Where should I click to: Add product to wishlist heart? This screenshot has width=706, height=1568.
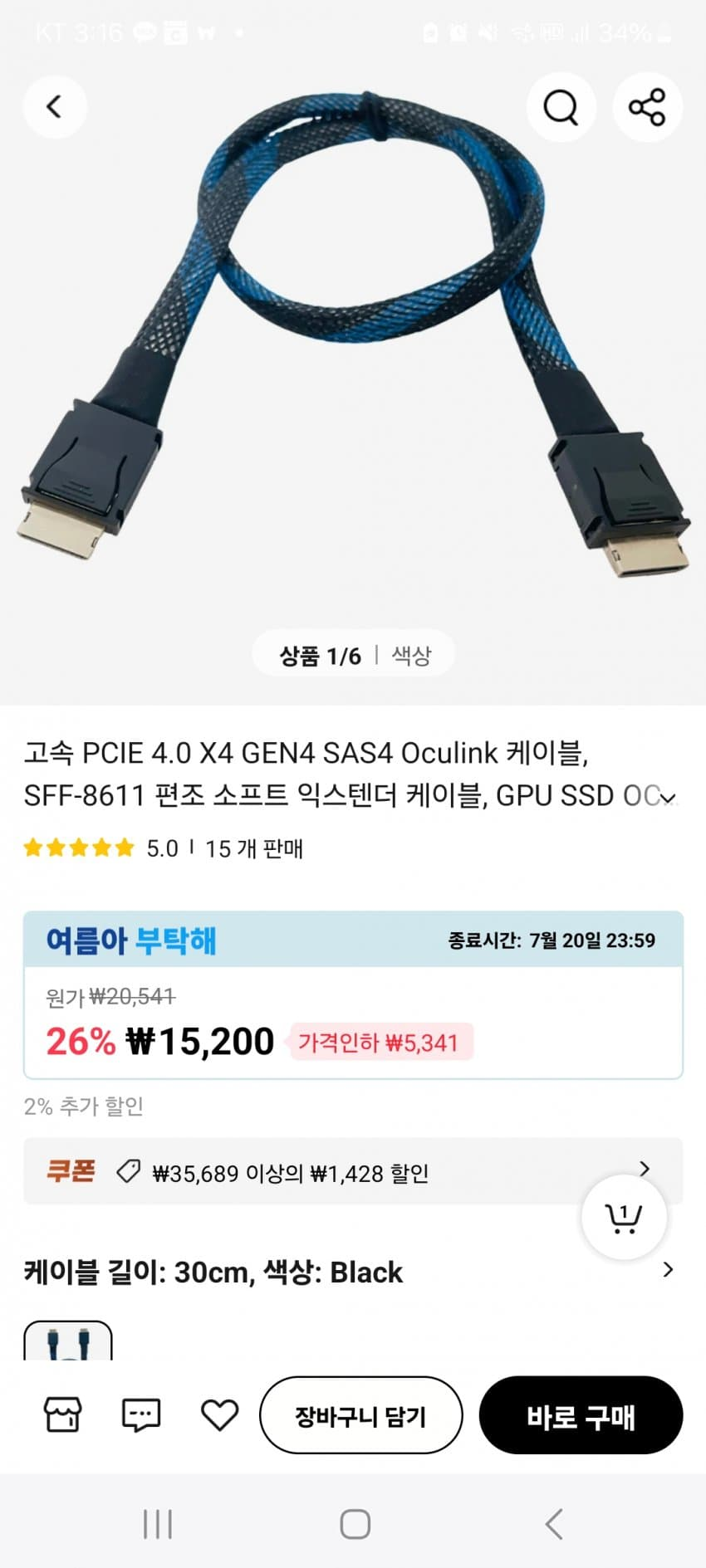(219, 1414)
